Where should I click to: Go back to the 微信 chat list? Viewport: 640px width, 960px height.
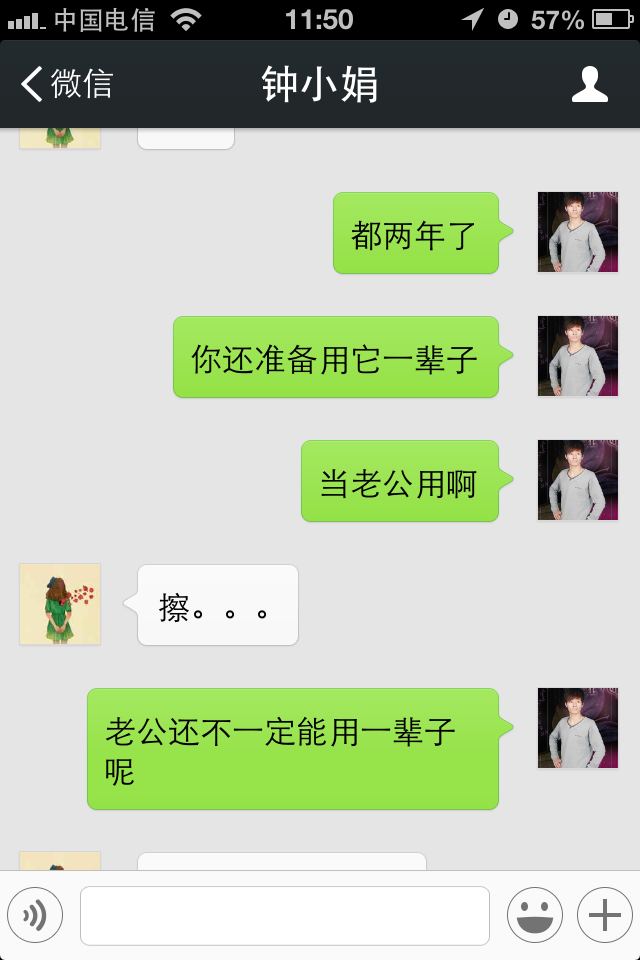(x=66, y=84)
